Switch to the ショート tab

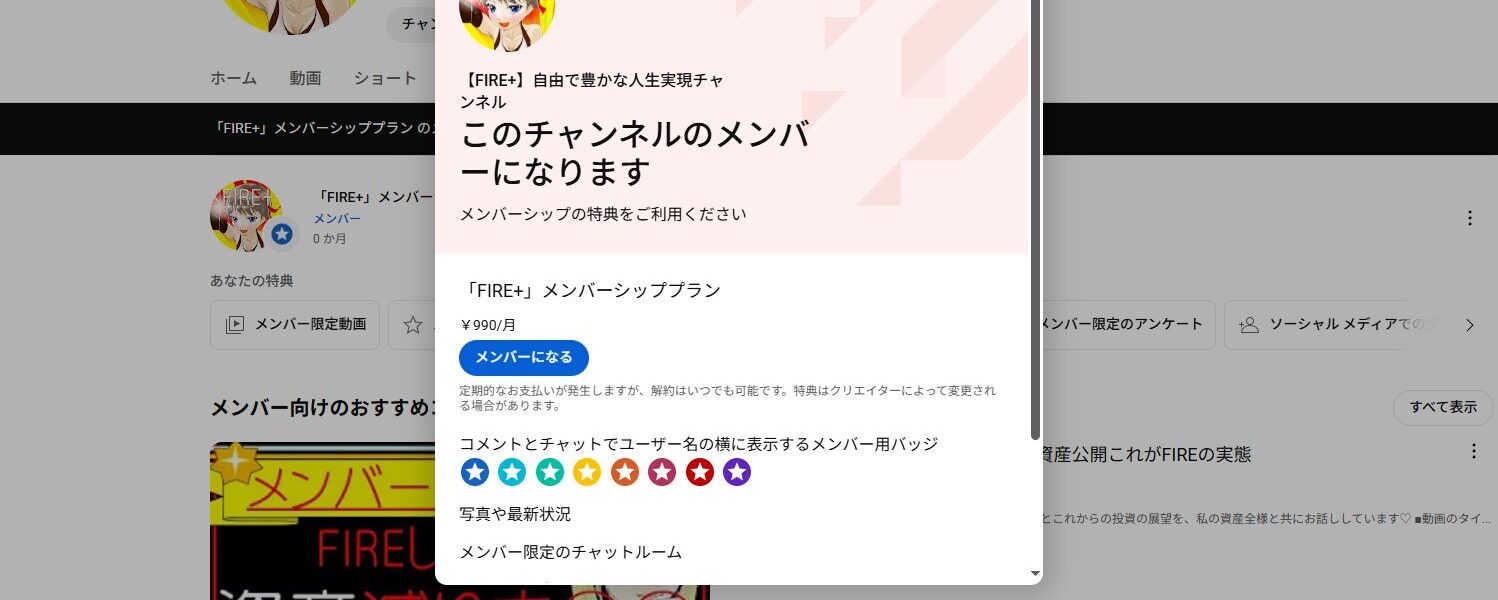coord(385,78)
